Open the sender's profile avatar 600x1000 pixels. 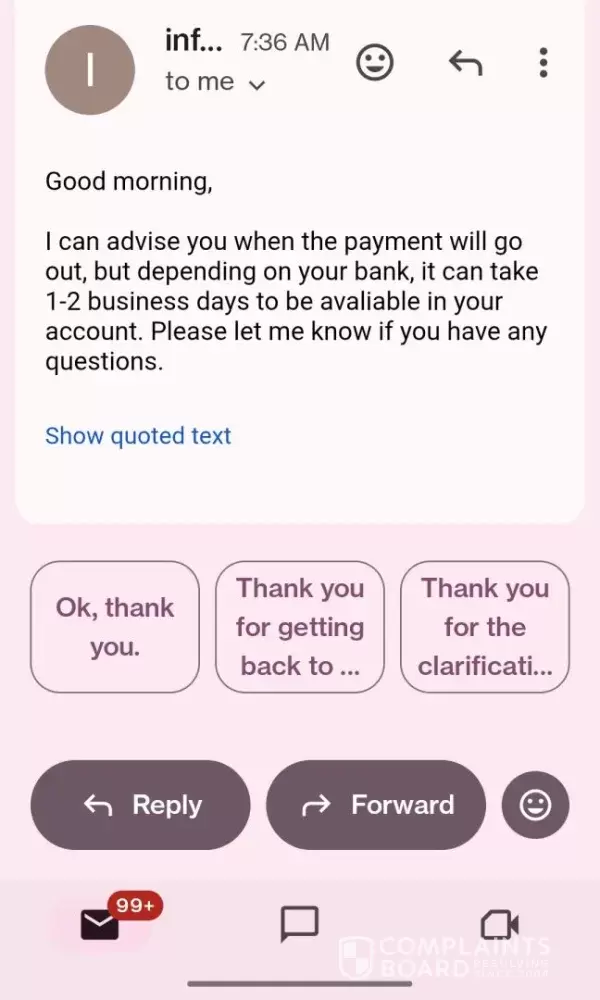[90, 70]
